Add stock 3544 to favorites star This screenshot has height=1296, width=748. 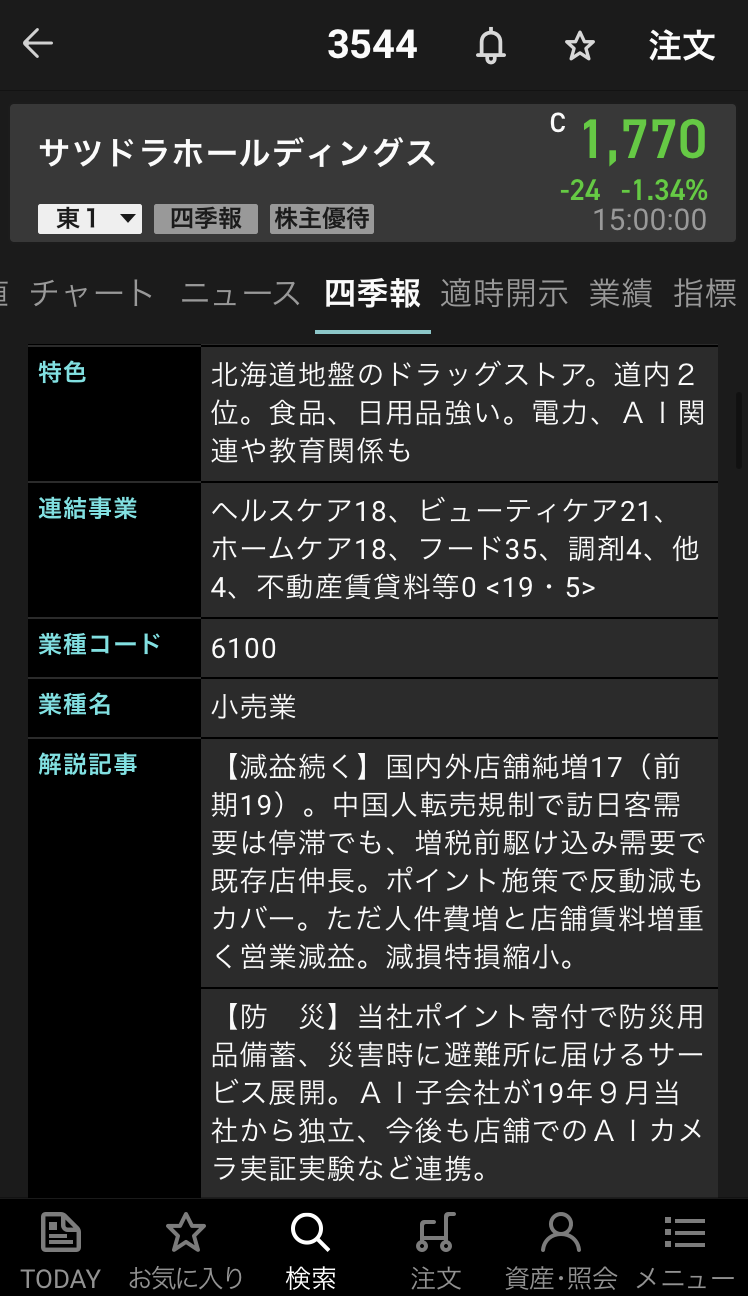tap(580, 46)
